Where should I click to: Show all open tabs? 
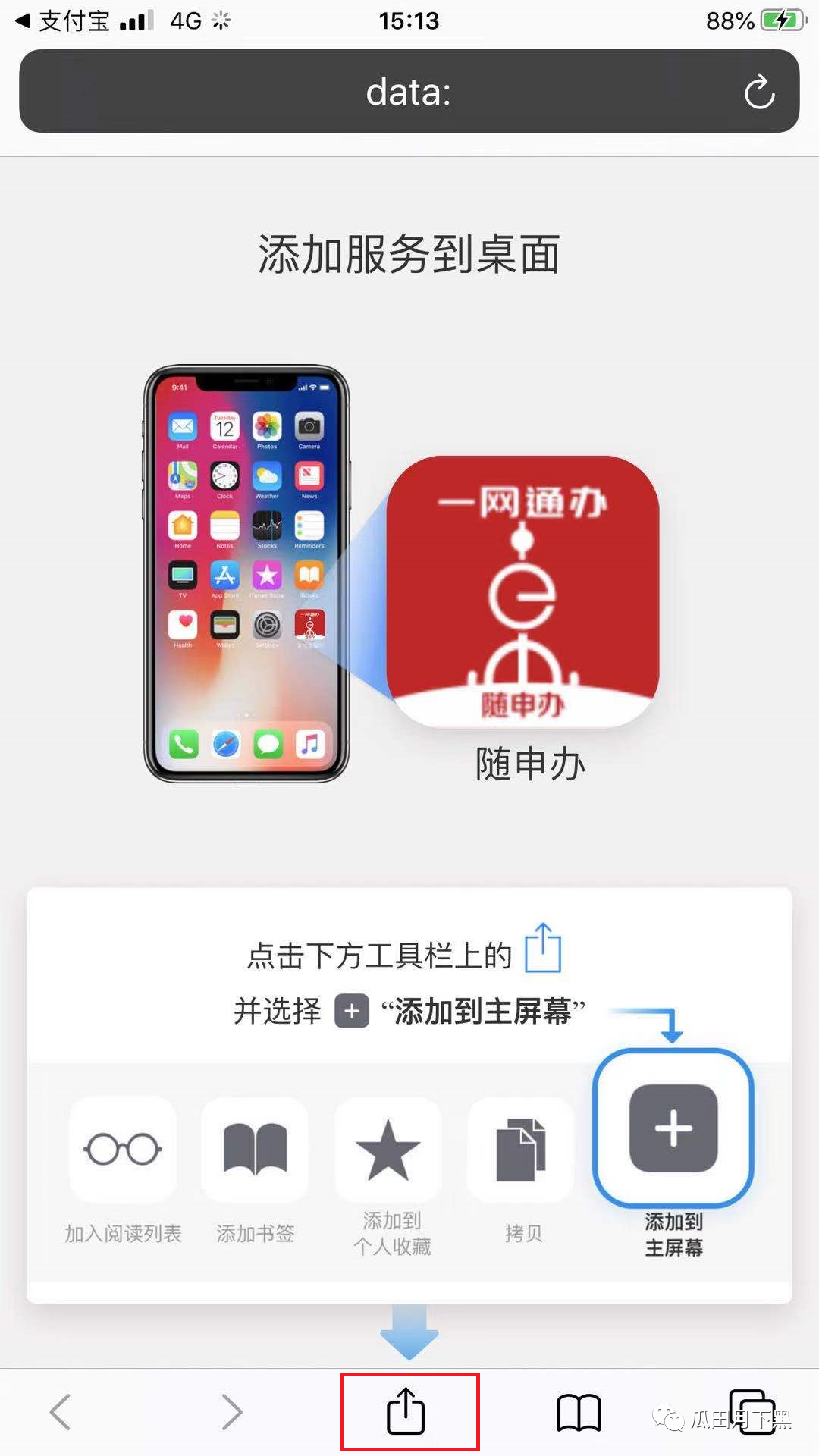coord(751,1410)
